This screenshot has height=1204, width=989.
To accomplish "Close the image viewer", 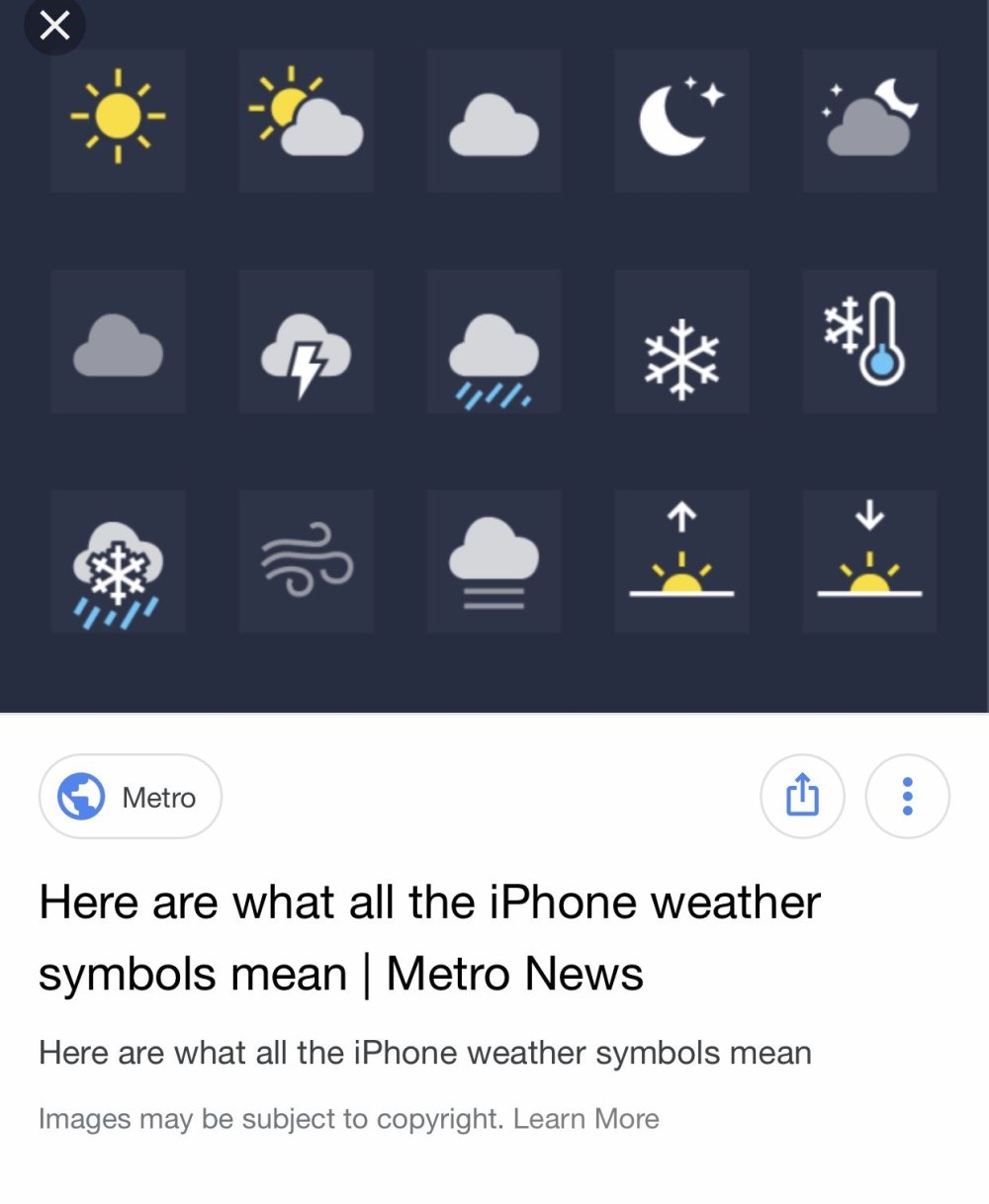I will click(x=54, y=26).
